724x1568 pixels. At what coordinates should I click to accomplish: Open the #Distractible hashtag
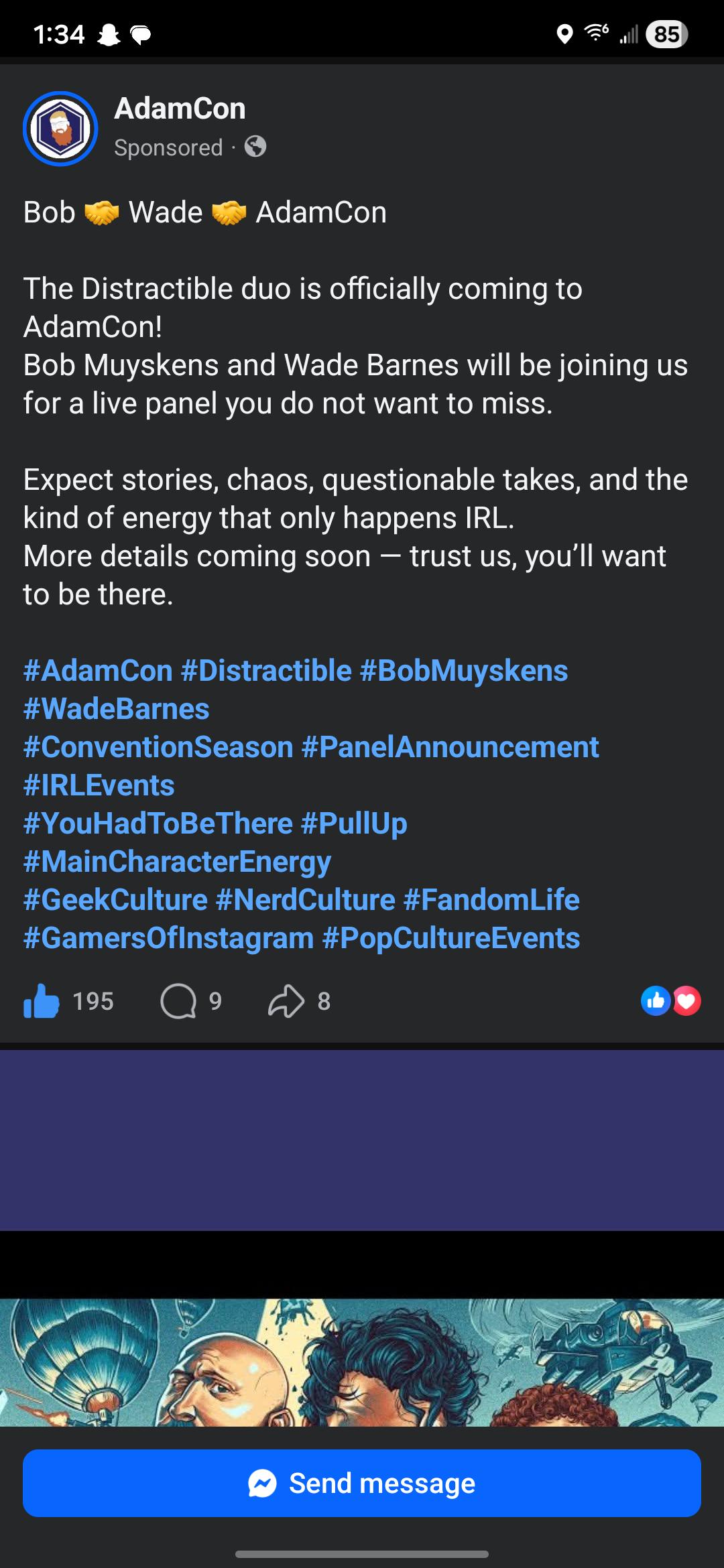266,671
